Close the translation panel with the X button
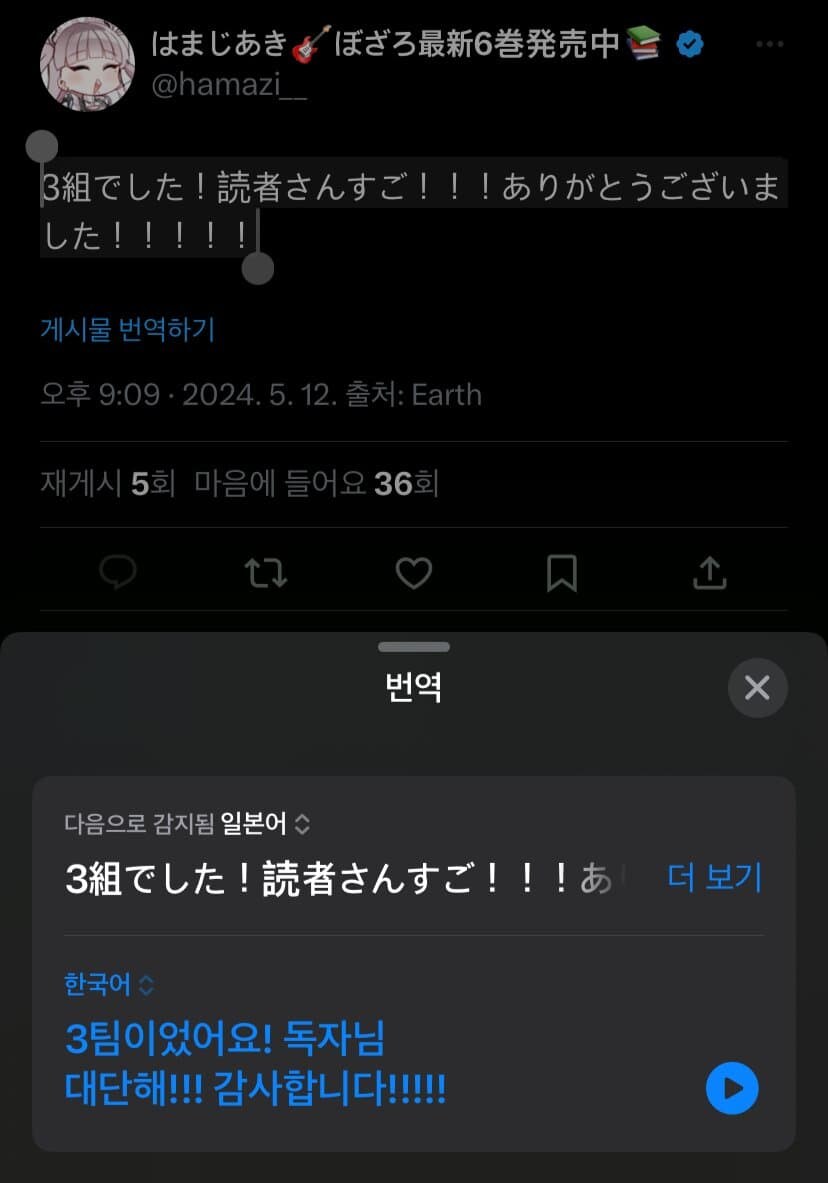The height and width of the screenshot is (1183, 828). [757, 688]
